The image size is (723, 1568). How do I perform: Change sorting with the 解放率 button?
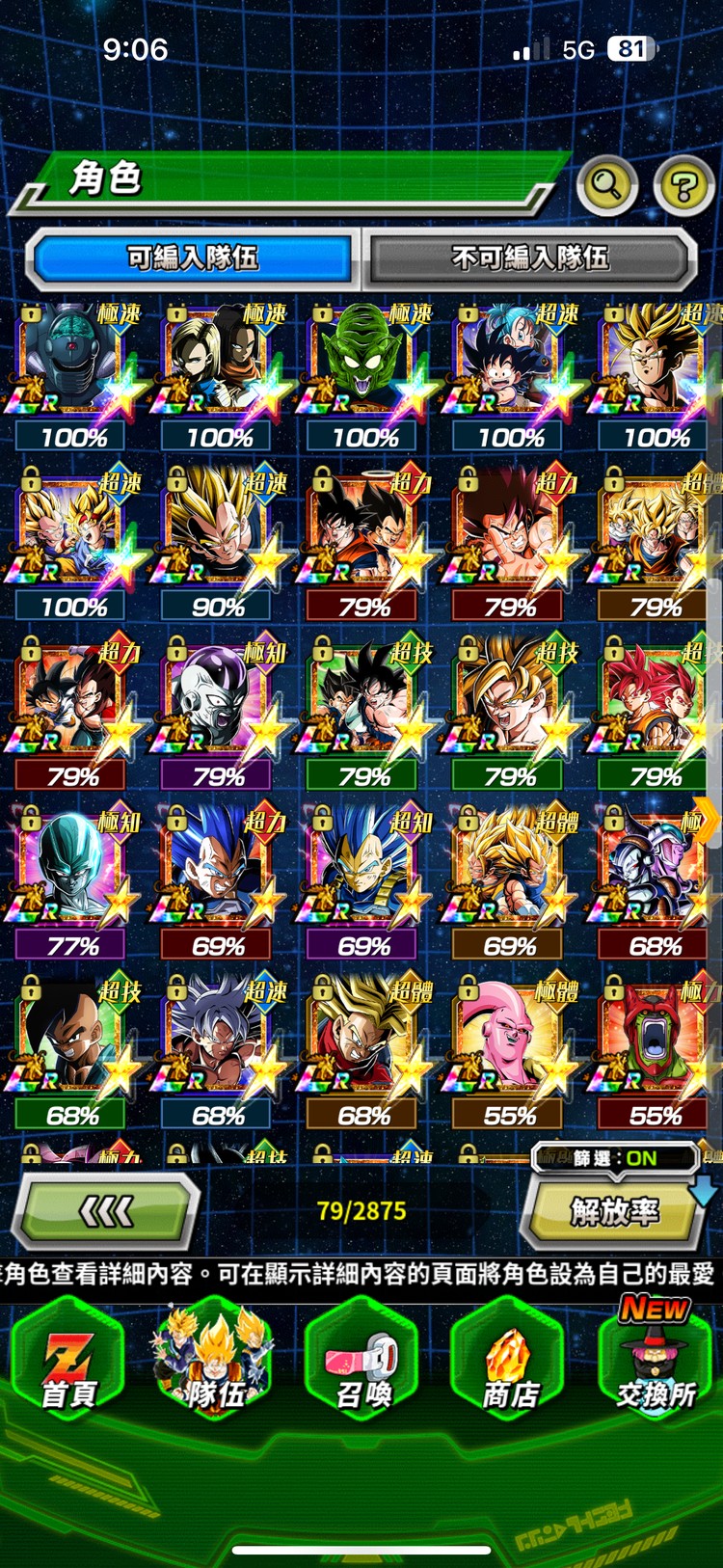click(x=614, y=1211)
